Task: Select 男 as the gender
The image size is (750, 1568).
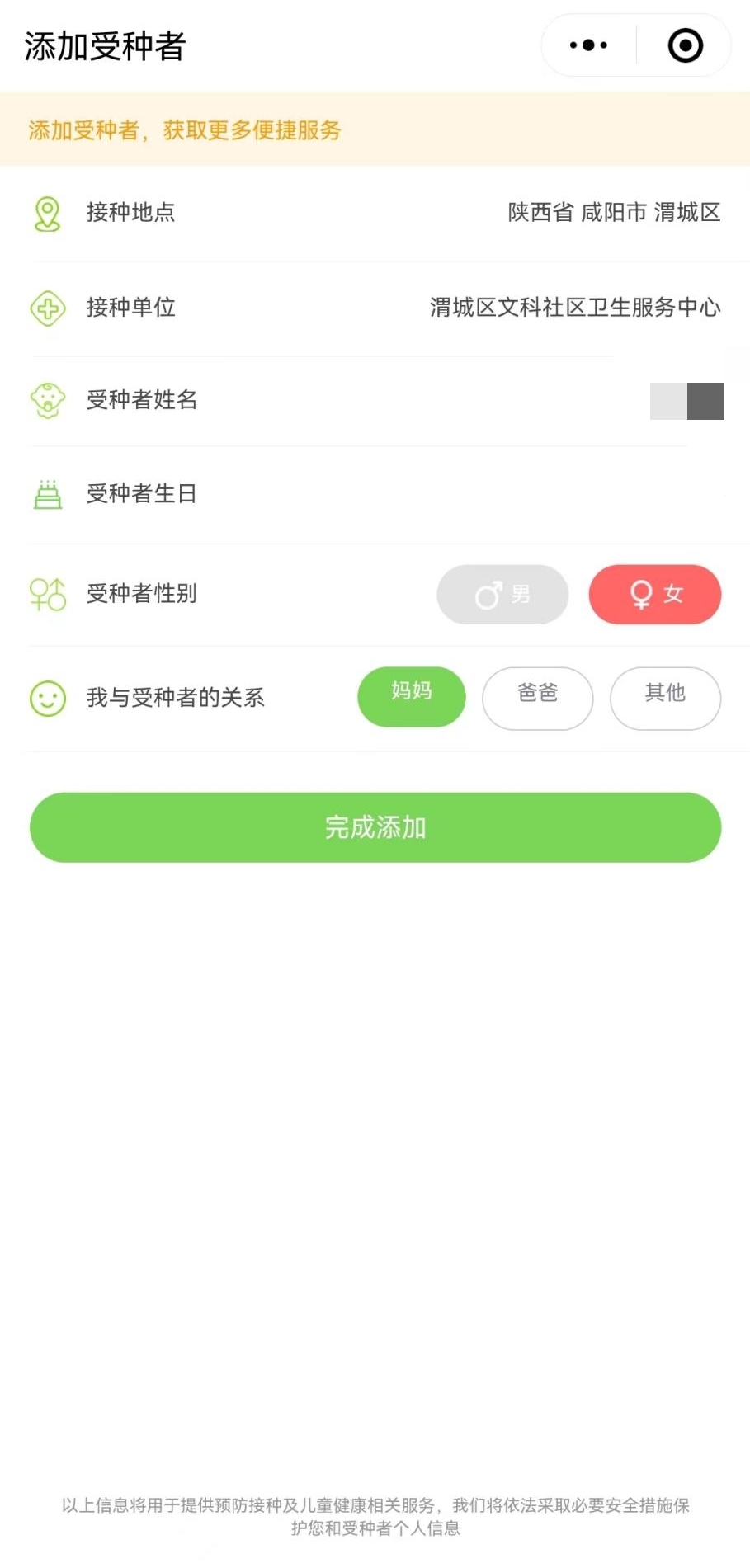Action: point(502,595)
